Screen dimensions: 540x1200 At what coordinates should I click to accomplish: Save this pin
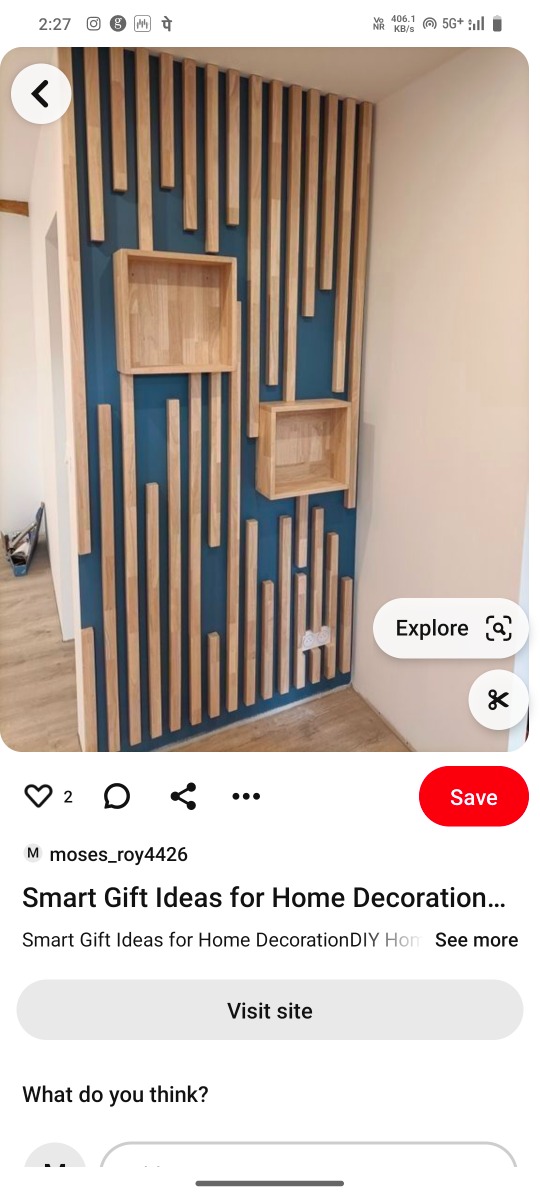tap(473, 796)
